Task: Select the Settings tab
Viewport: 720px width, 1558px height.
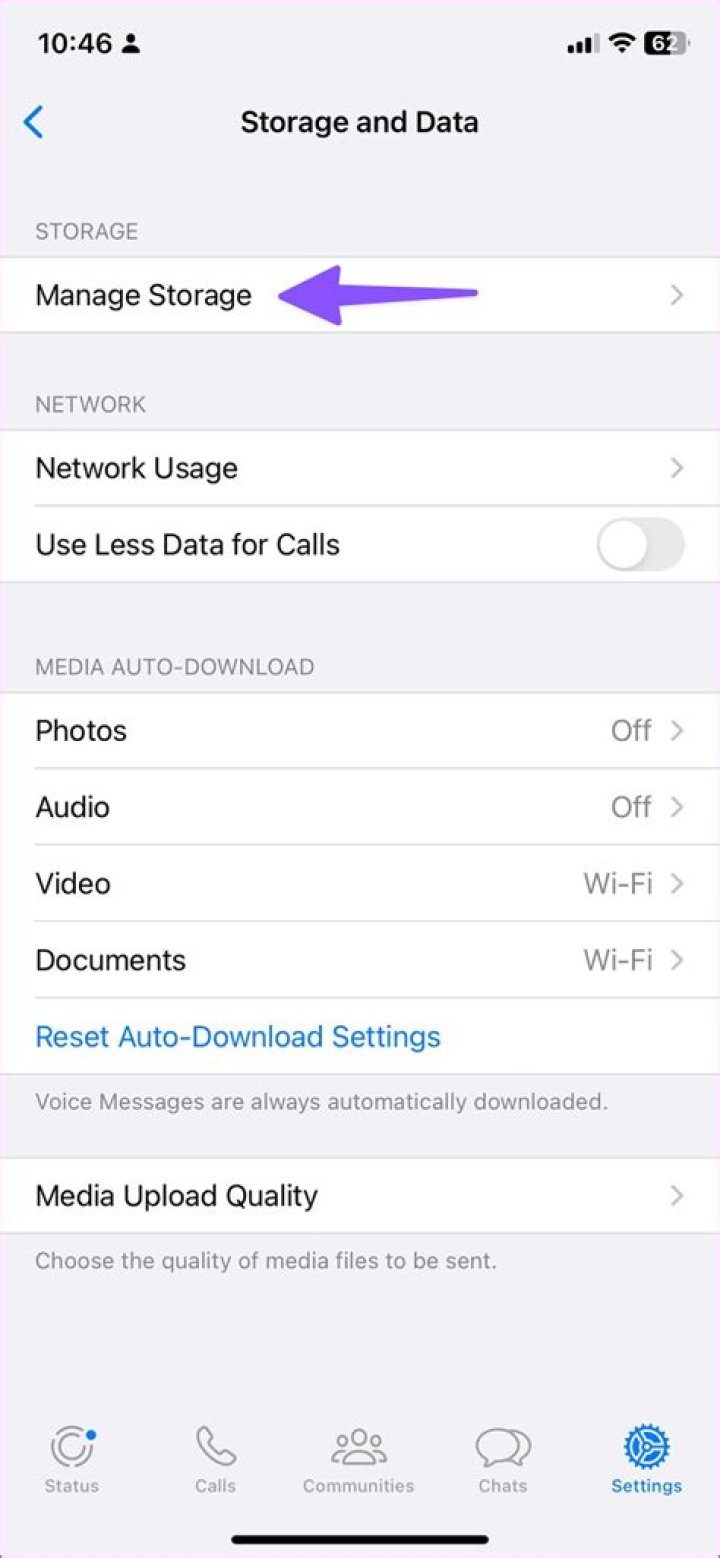Action: pos(646,1460)
